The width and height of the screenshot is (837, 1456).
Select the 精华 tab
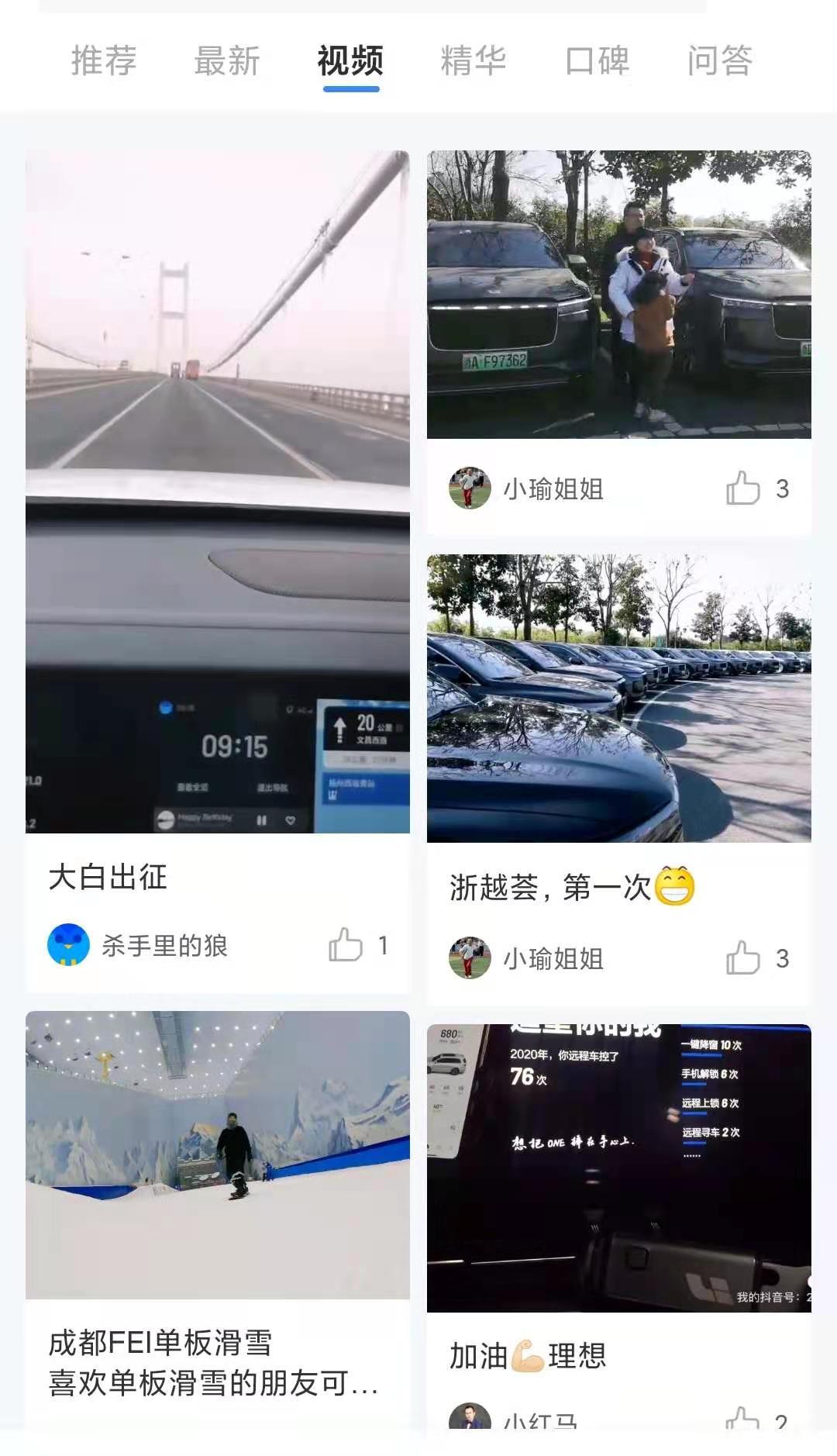coord(473,60)
